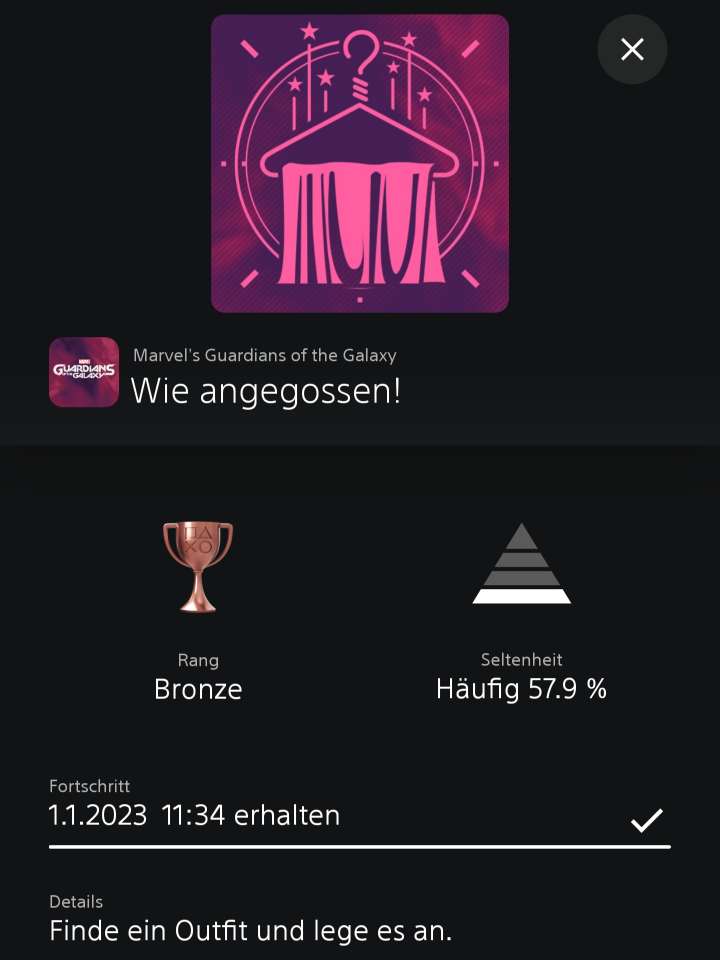The height and width of the screenshot is (960, 720).
Task: Close the trophy details view
Action: 632,49
